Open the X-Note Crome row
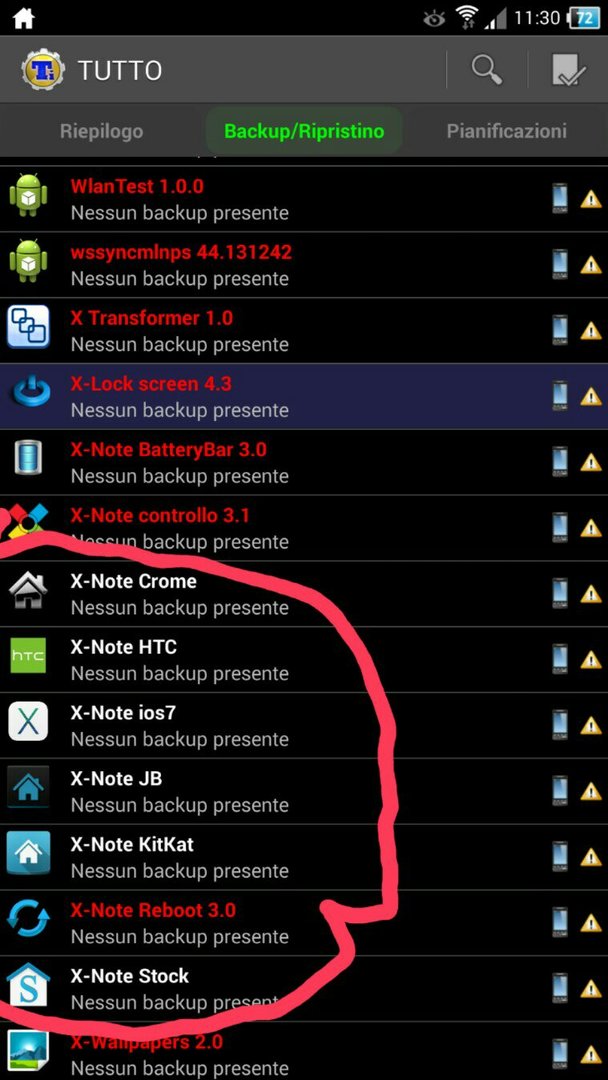608x1080 pixels. pos(280,594)
